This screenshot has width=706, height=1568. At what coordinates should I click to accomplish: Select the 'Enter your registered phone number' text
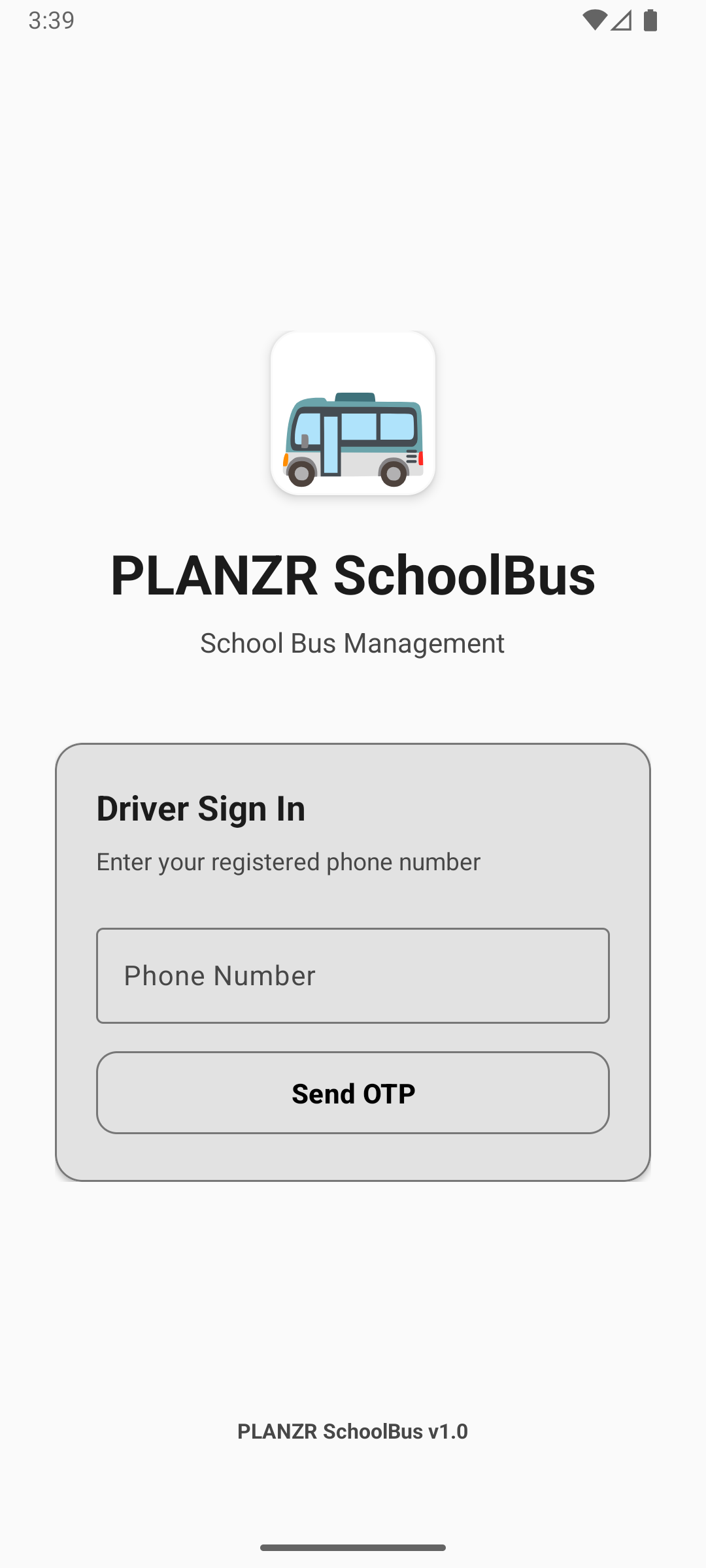coord(288,862)
